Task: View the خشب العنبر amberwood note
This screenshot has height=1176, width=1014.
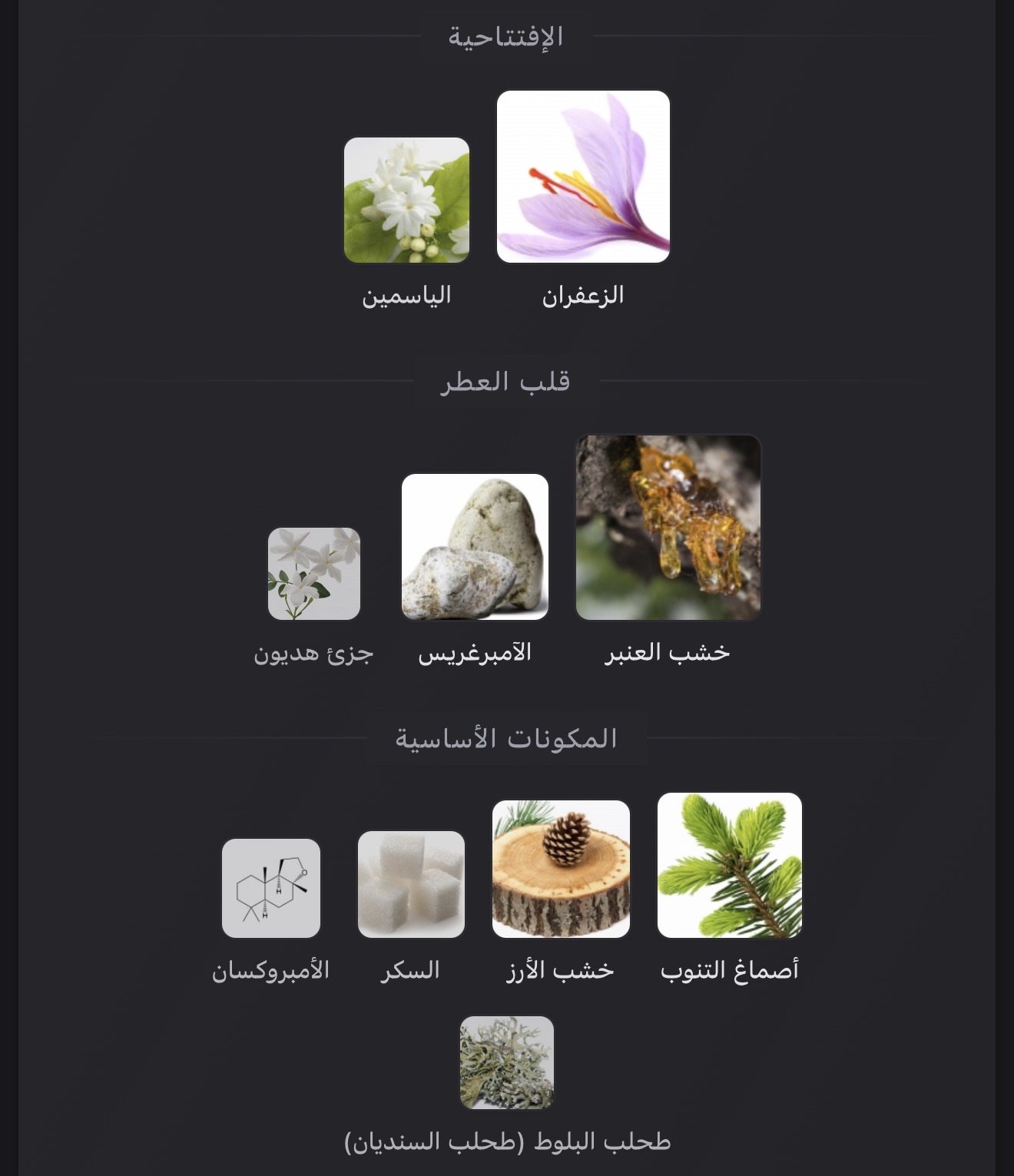Action: click(668, 528)
